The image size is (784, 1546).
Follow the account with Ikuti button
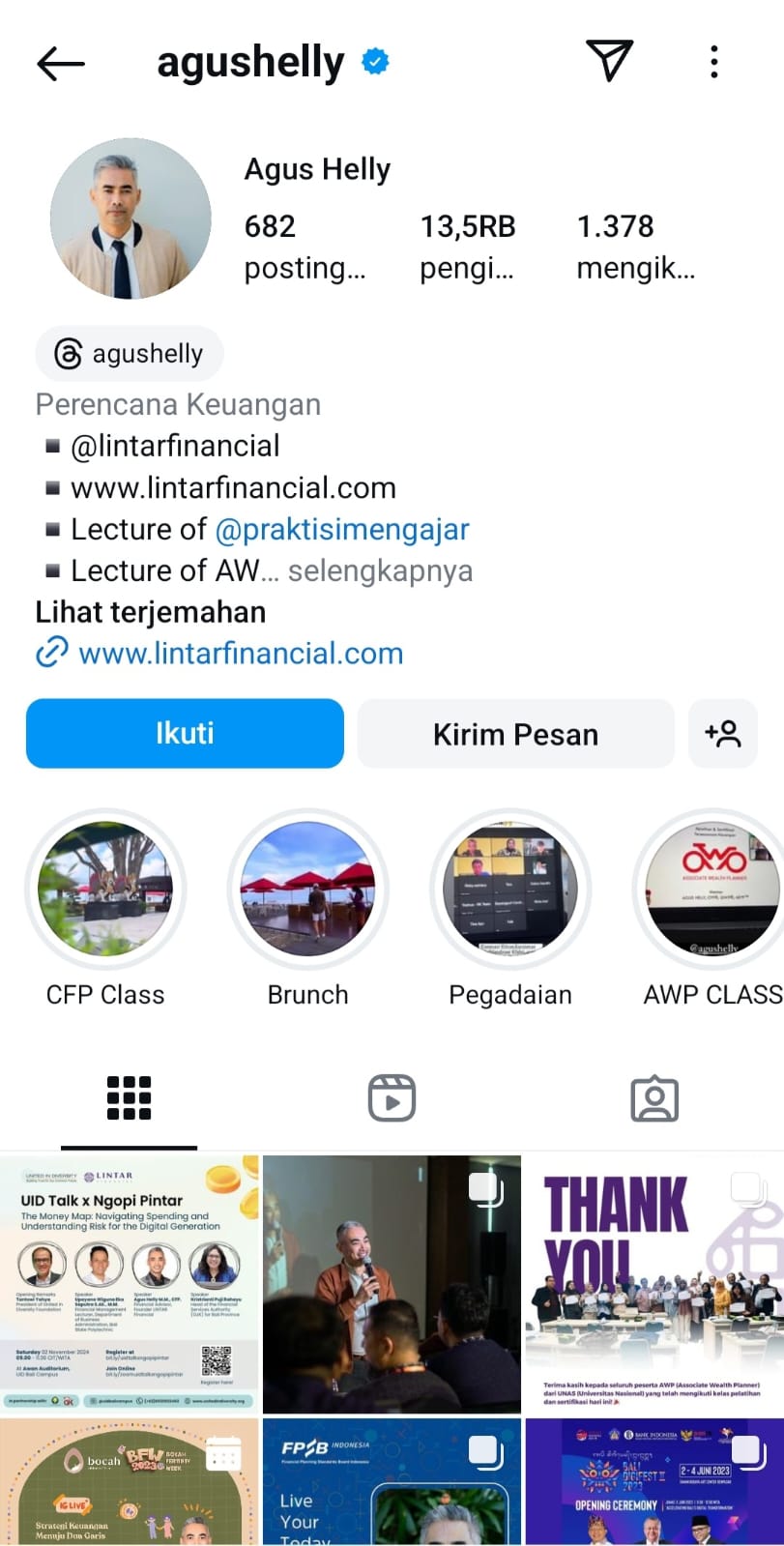(185, 734)
